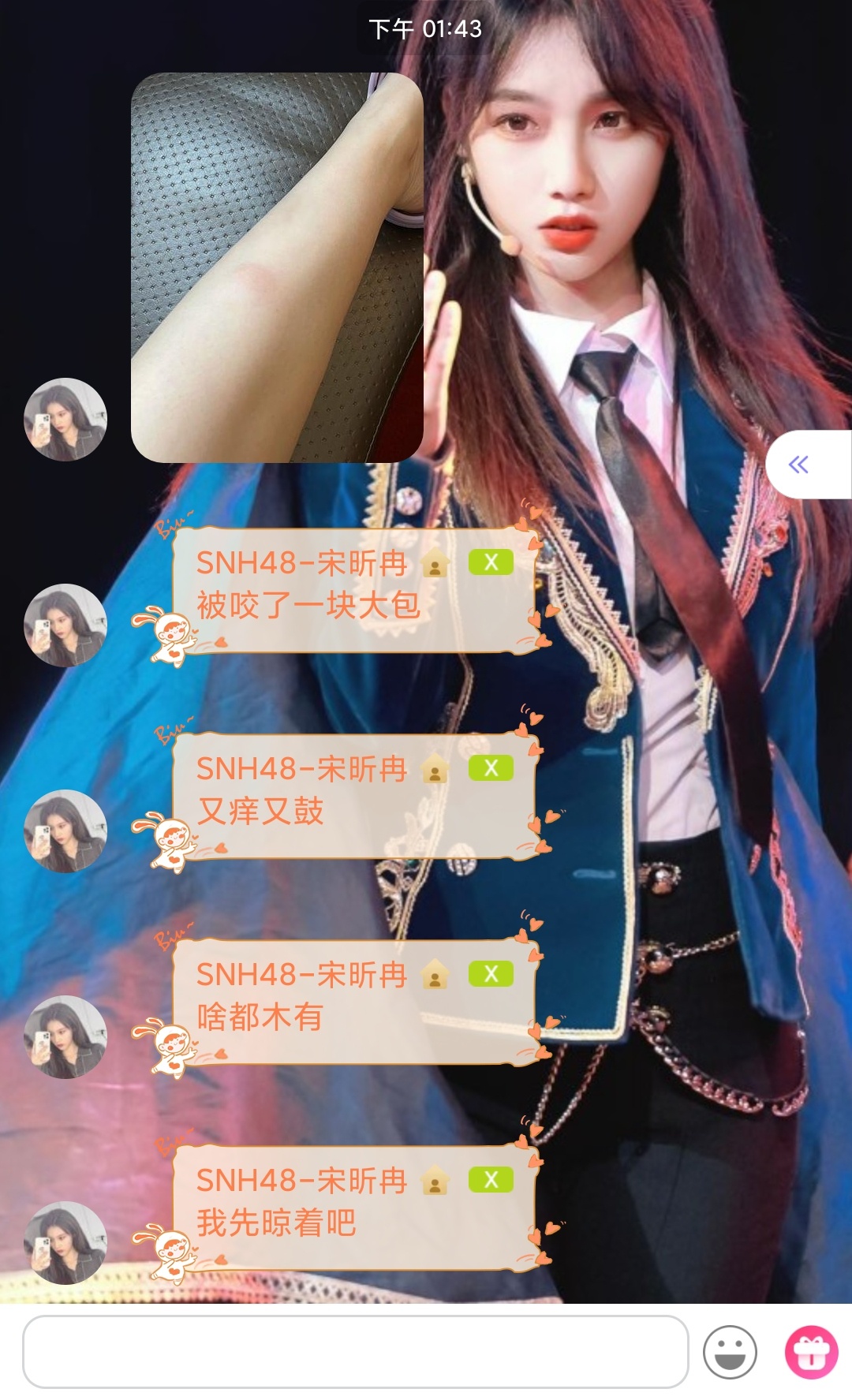This screenshot has width=852, height=1400.
Task: Tap the message bubble 被咬了一块大包
Action: 355,592
